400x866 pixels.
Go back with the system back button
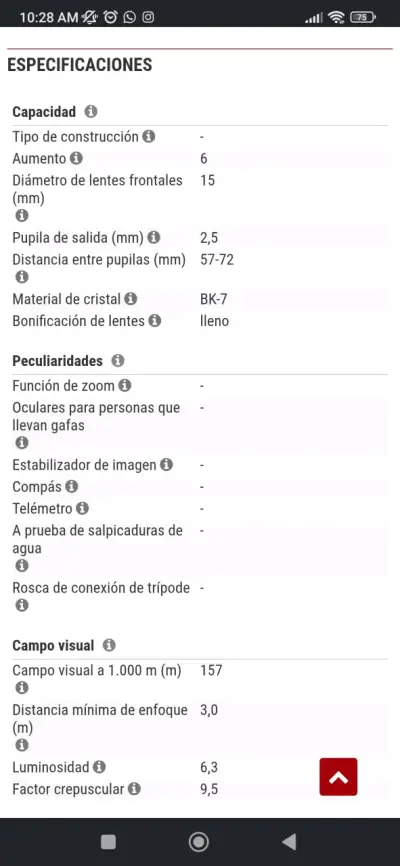pyautogui.click(x=289, y=842)
